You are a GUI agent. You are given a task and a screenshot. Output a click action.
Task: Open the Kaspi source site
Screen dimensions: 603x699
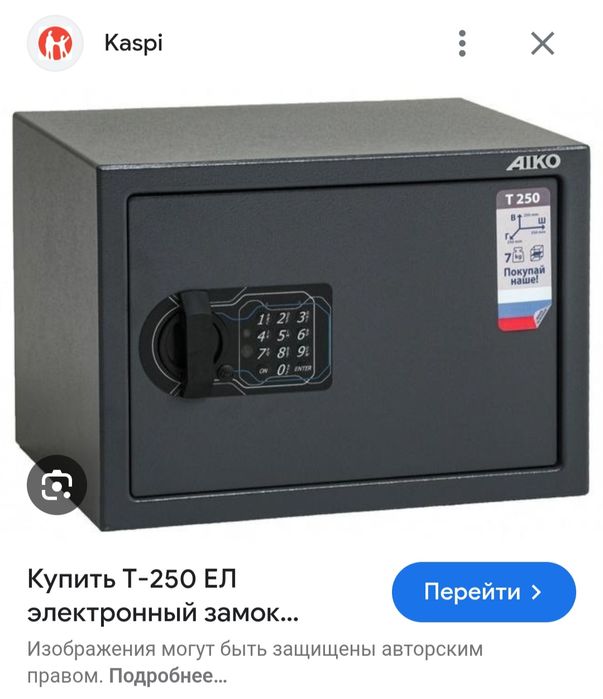[133, 43]
